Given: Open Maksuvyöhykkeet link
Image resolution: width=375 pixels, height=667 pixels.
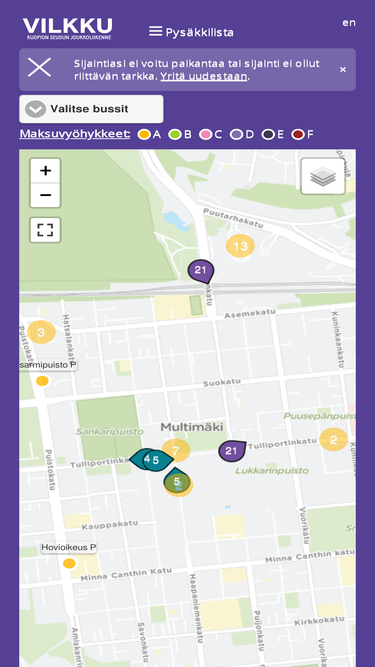Looking at the screenshot, I should pyautogui.click(x=74, y=134).
